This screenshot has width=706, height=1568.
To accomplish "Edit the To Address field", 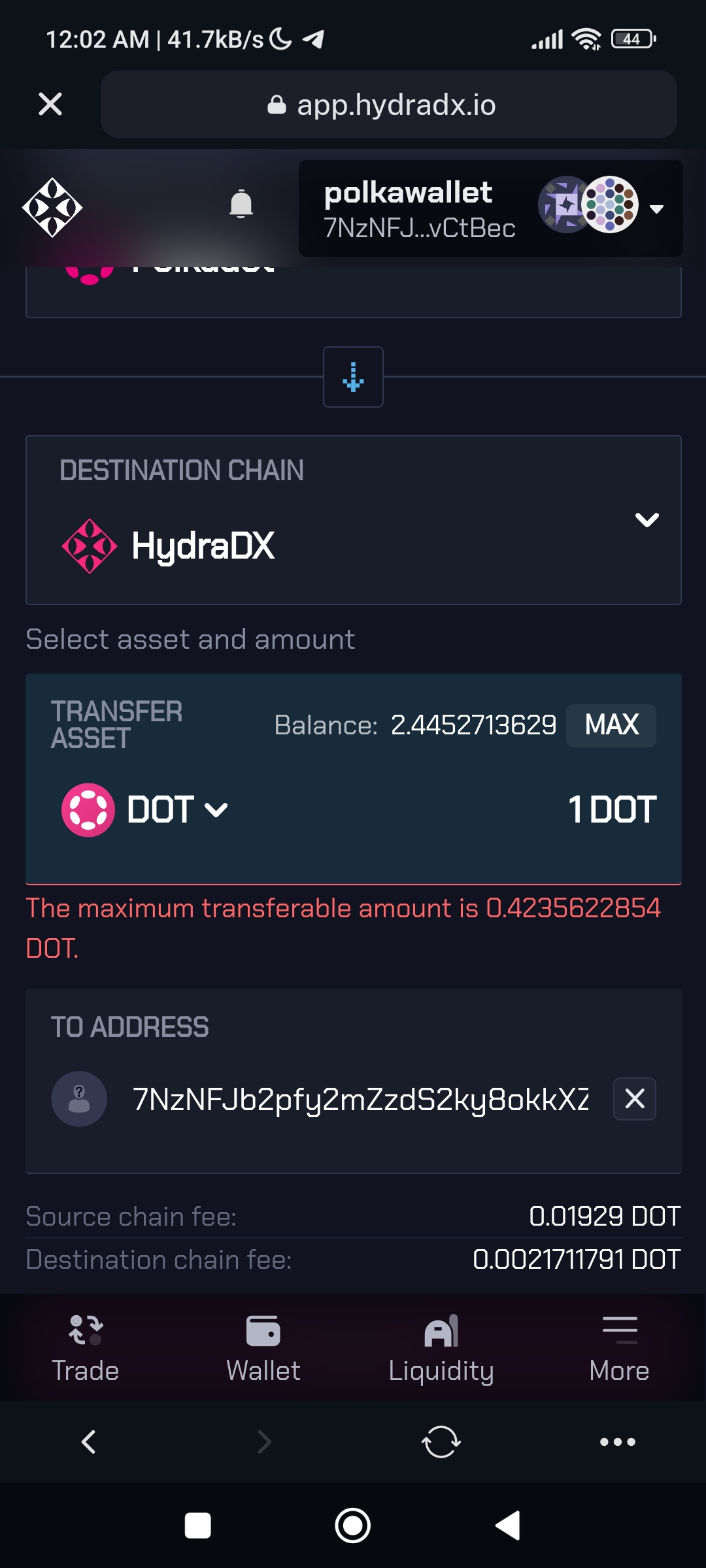I will coord(360,1099).
